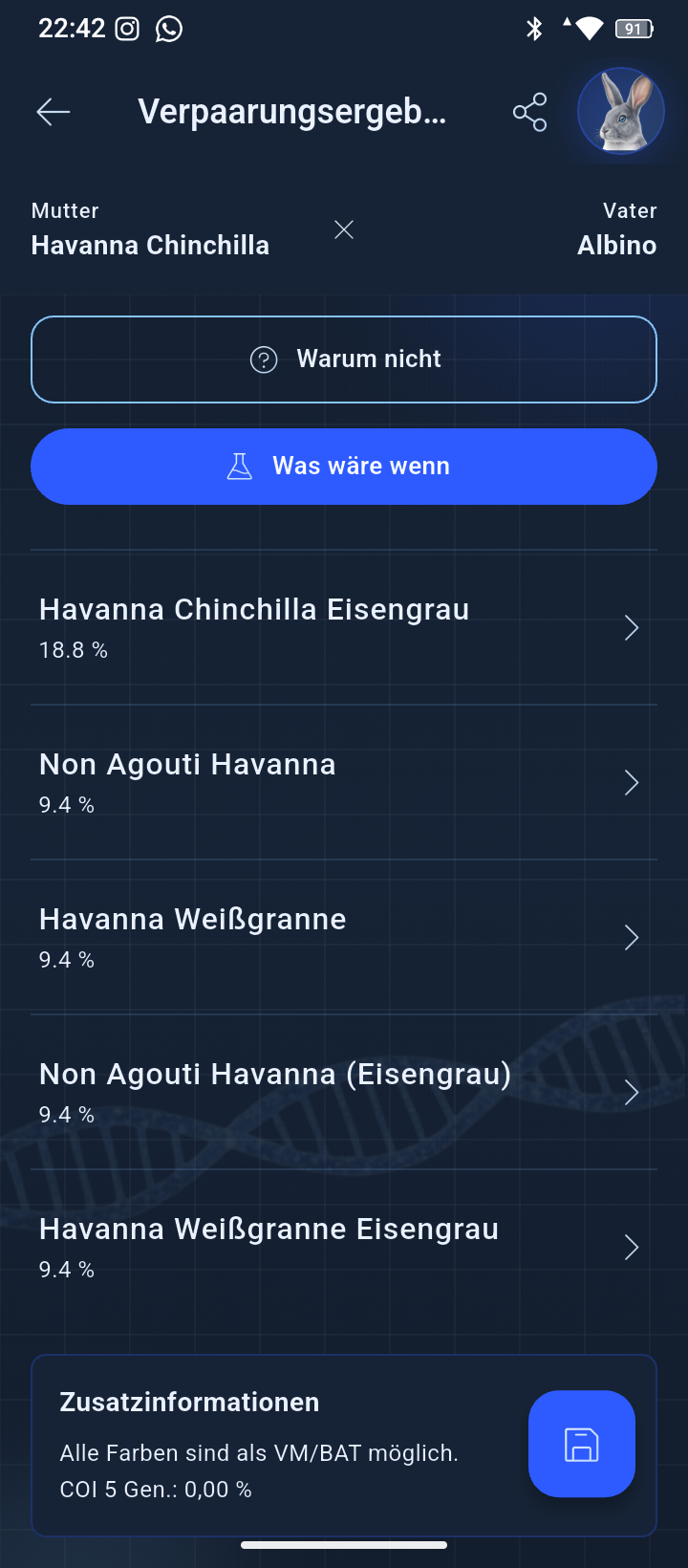688x1568 pixels.
Task: Open Non Agouti Havanna (Eisengrau) details
Action: click(344, 1093)
